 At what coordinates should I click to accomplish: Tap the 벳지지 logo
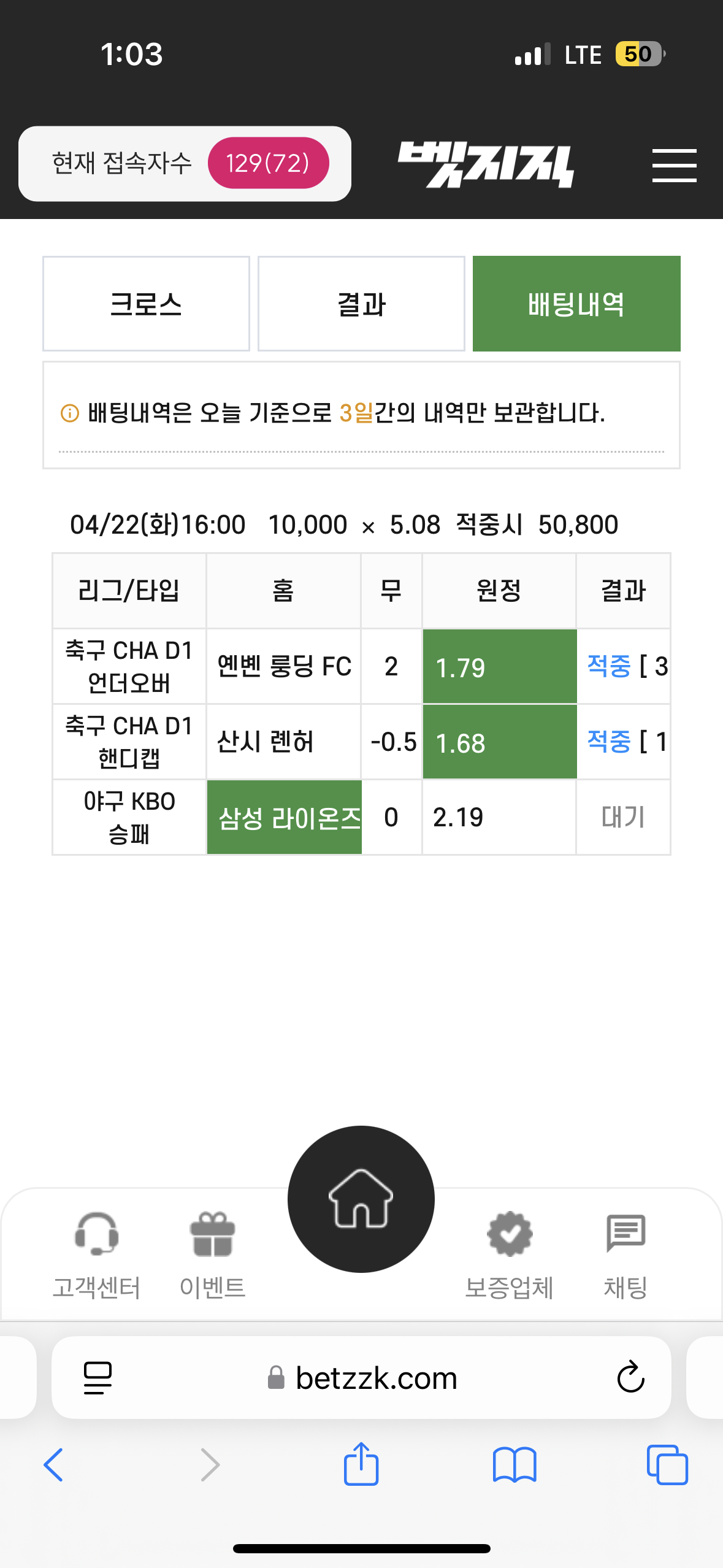coord(485,164)
